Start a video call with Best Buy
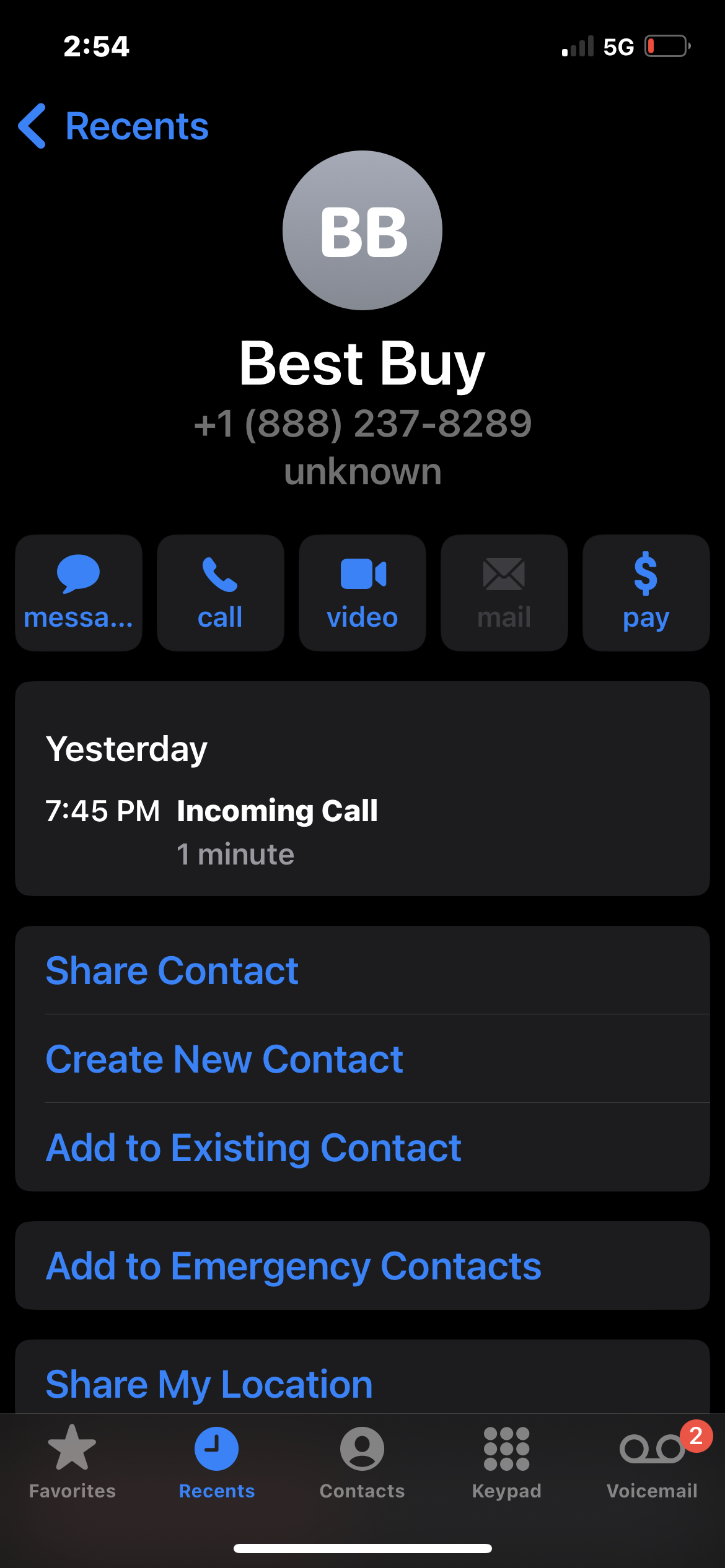The width and height of the screenshot is (725, 1568). (362, 593)
